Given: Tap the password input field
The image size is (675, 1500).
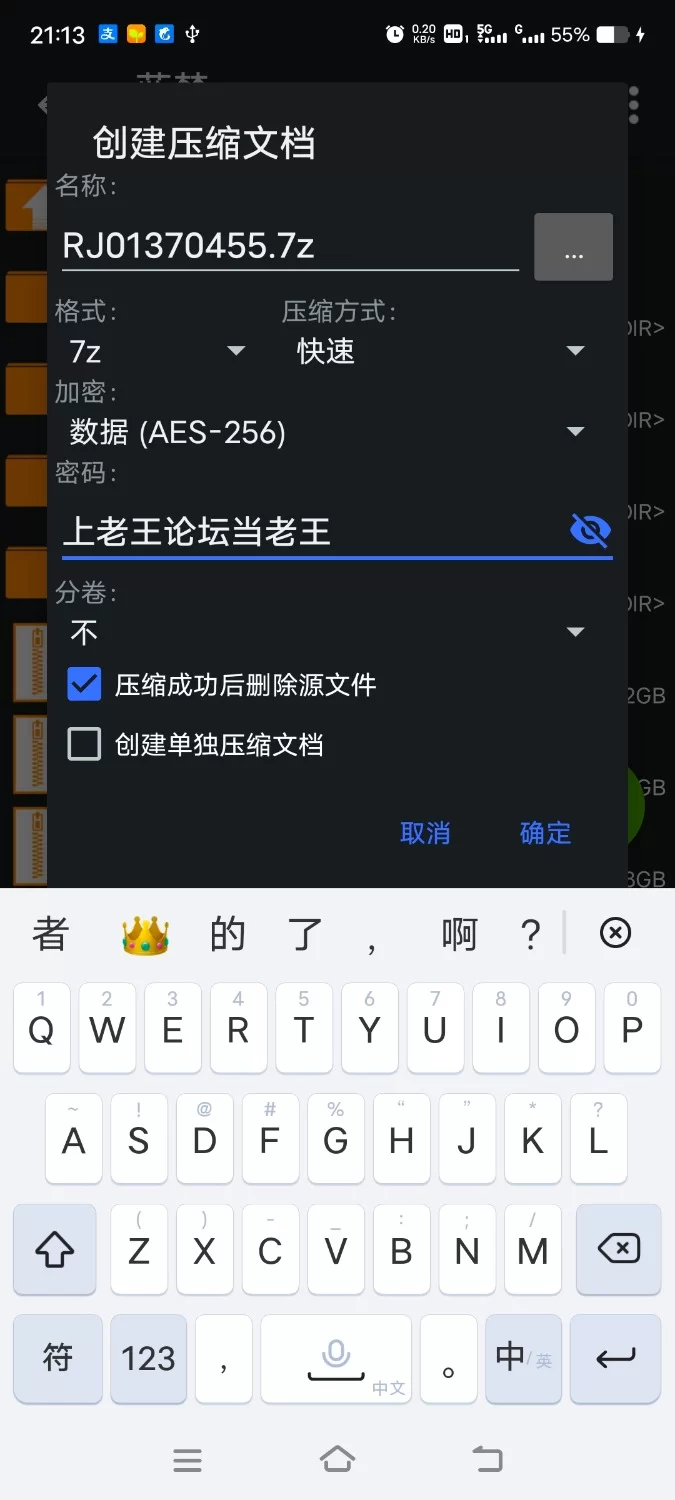Looking at the screenshot, I should 310,531.
